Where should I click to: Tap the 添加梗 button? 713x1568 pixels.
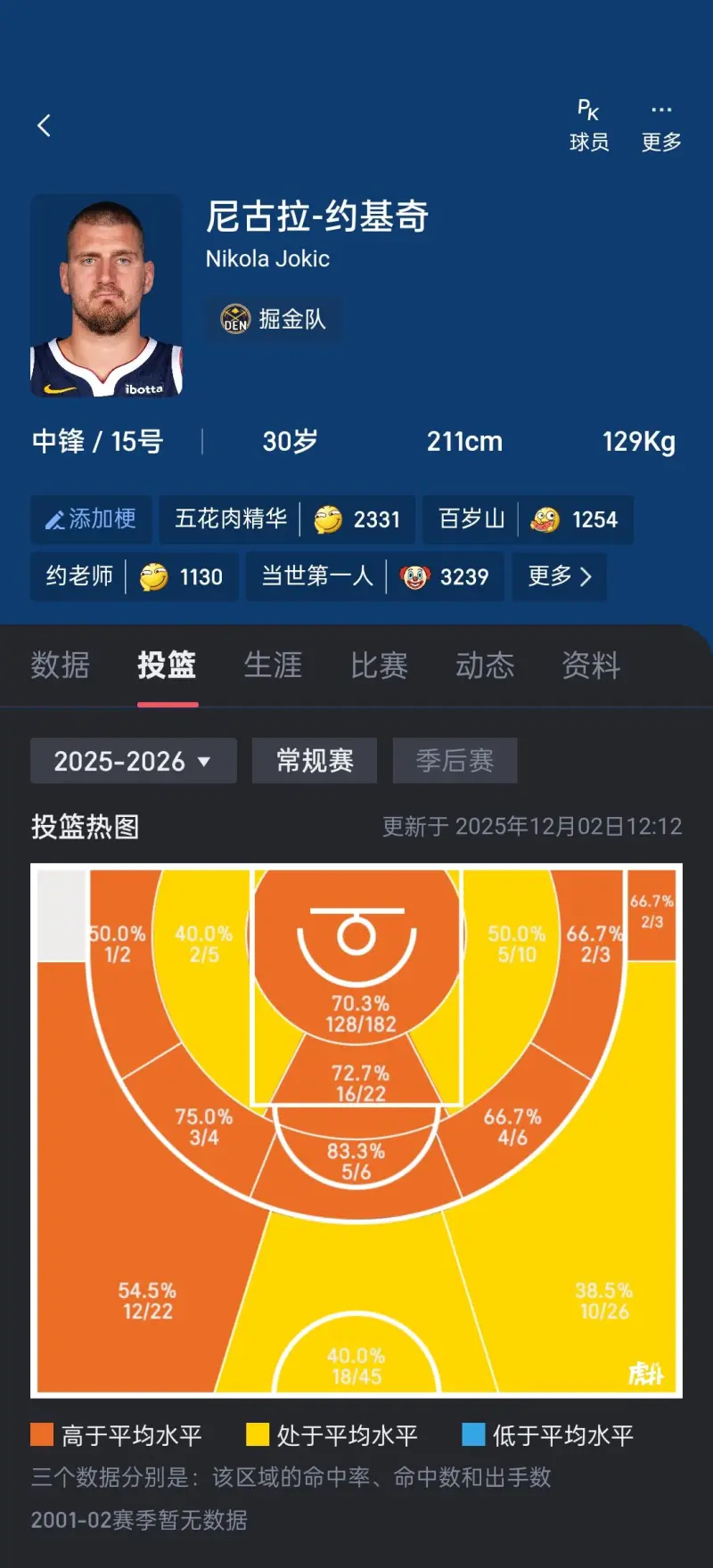91,519
